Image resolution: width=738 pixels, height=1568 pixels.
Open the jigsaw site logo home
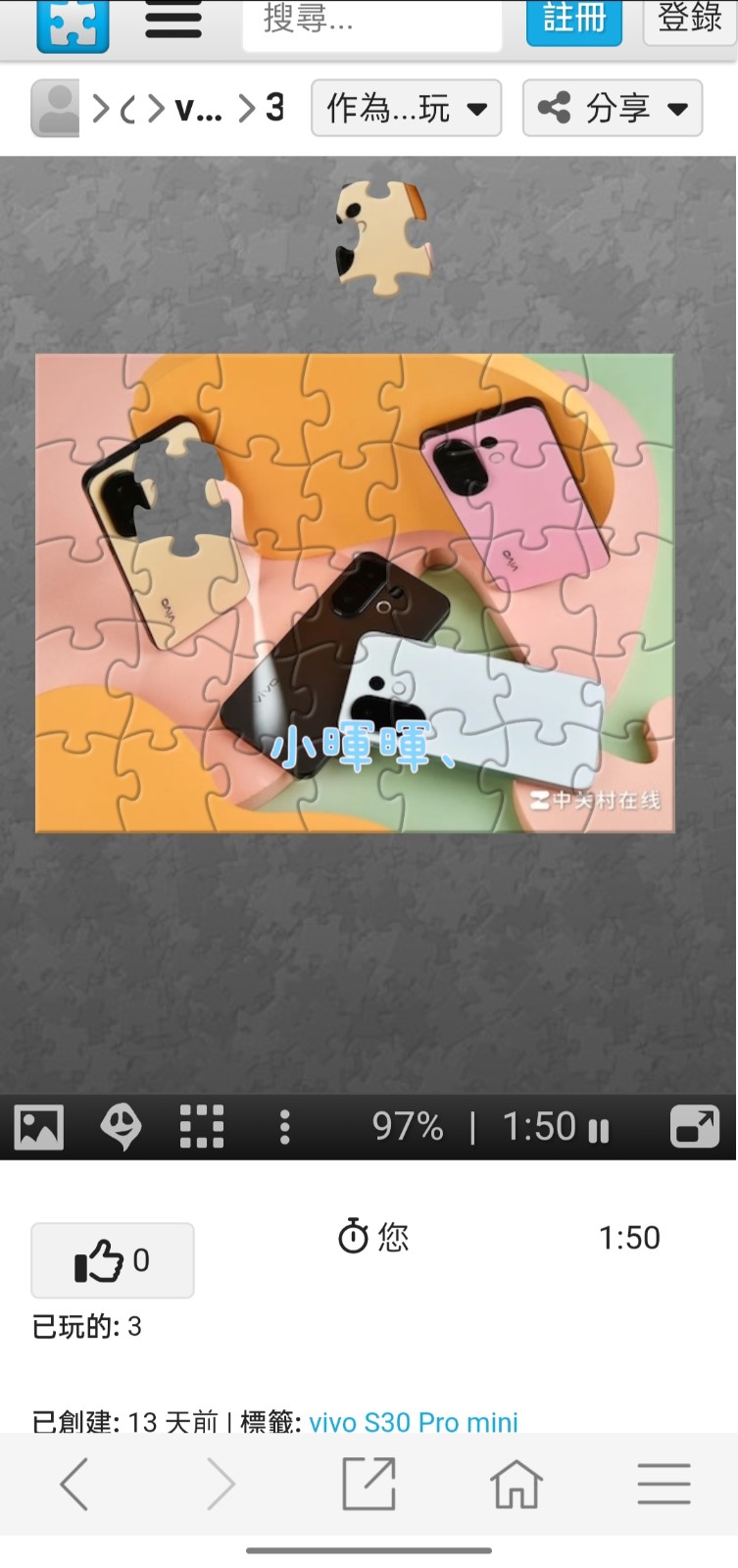[73, 24]
